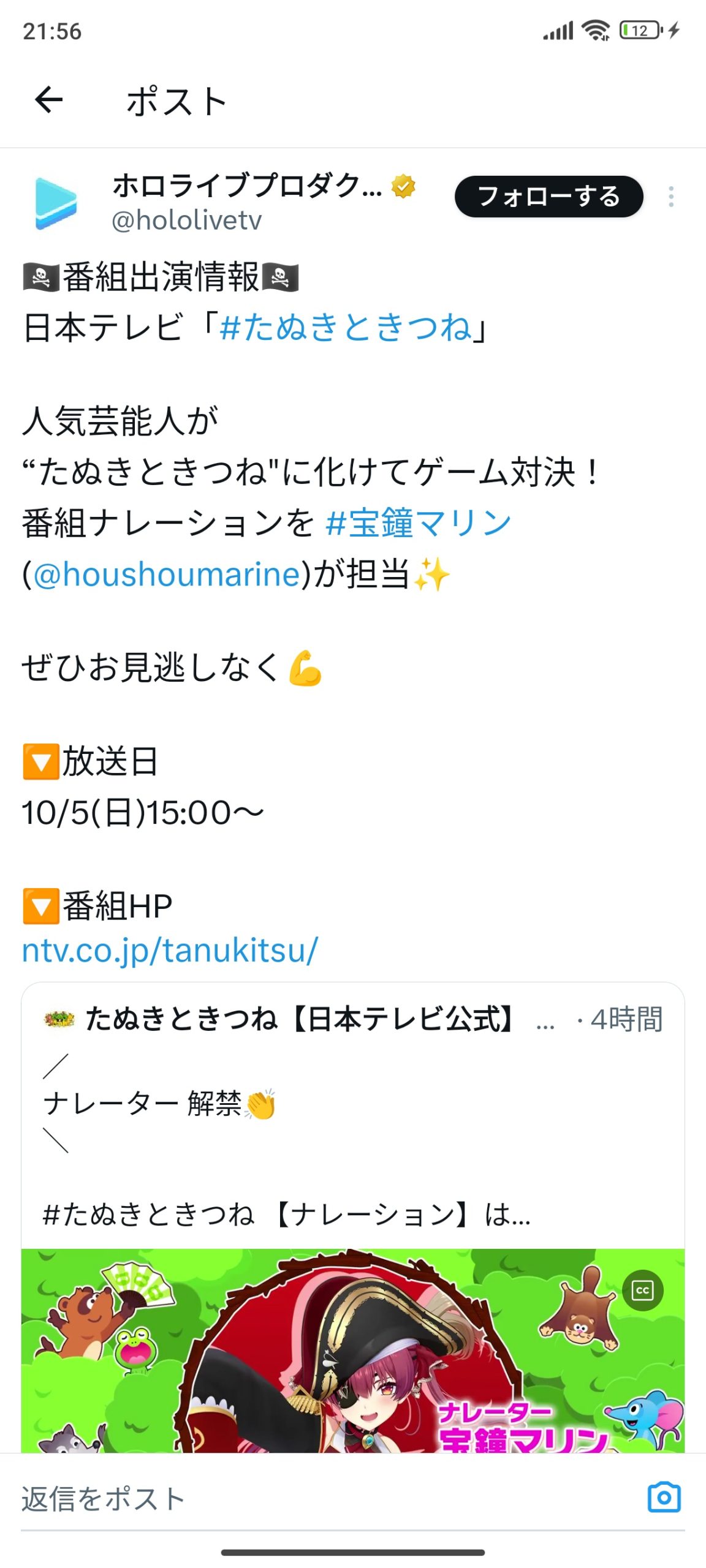Viewport: 706px width, 1568px height.
Task: Open the #たぬきときつね hashtag in the post
Action: pos(346,327)
